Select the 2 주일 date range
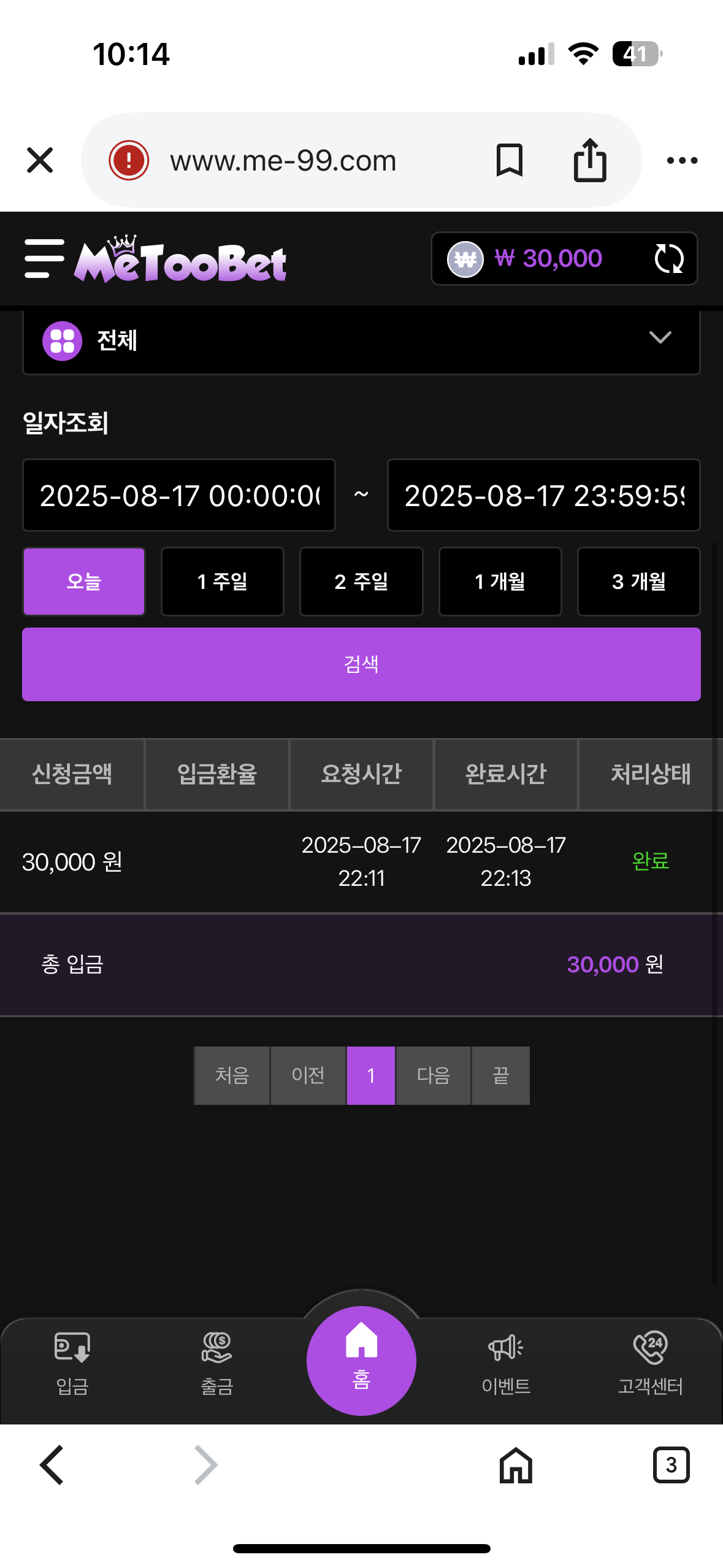This screenshot has height=1568, width=723. click(x=361, y=582)
